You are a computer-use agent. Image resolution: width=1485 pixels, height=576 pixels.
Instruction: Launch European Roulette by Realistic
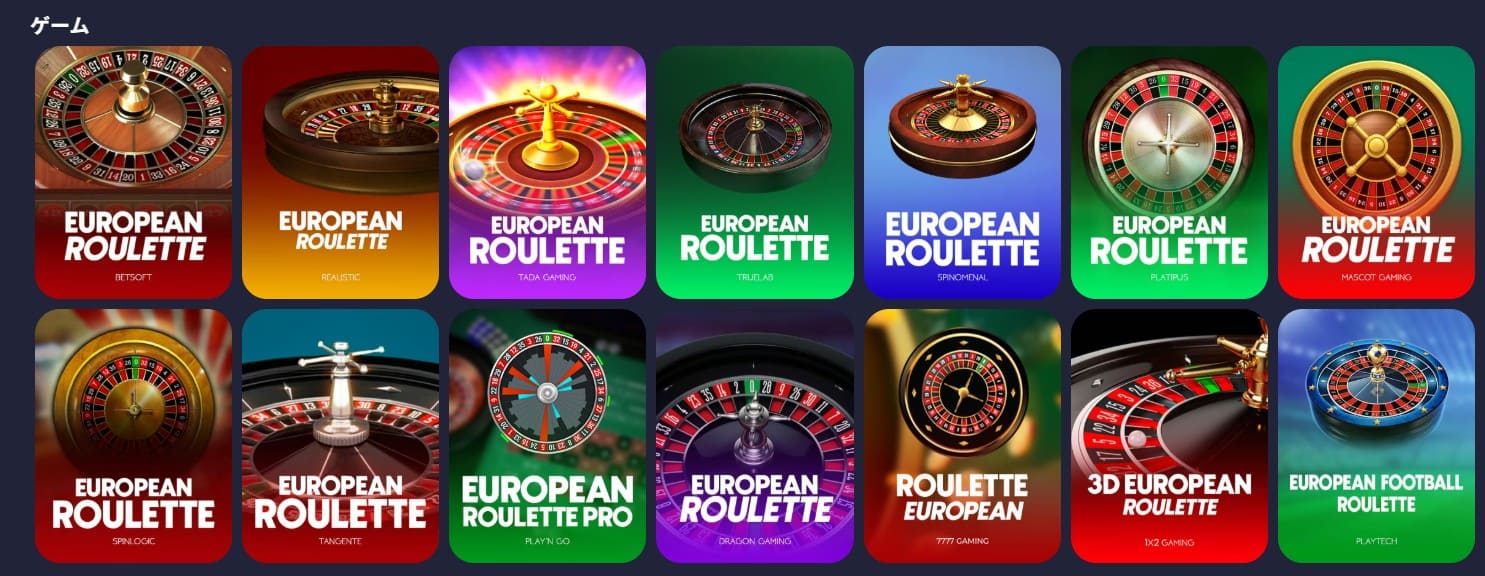tap(340, 172)
